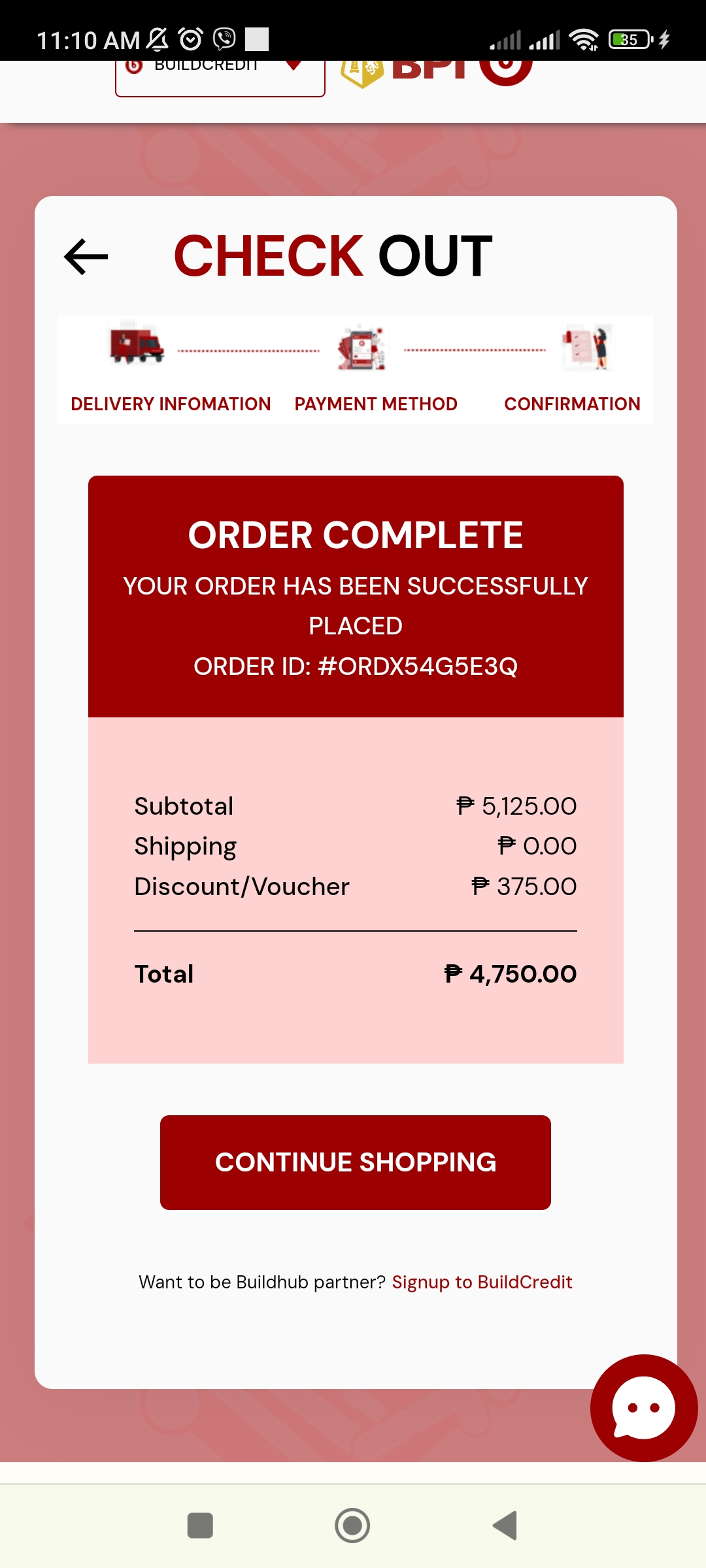Go back using the checkout arrow
The height and width of the screenshot is (1568, 706).
(86, 256)
